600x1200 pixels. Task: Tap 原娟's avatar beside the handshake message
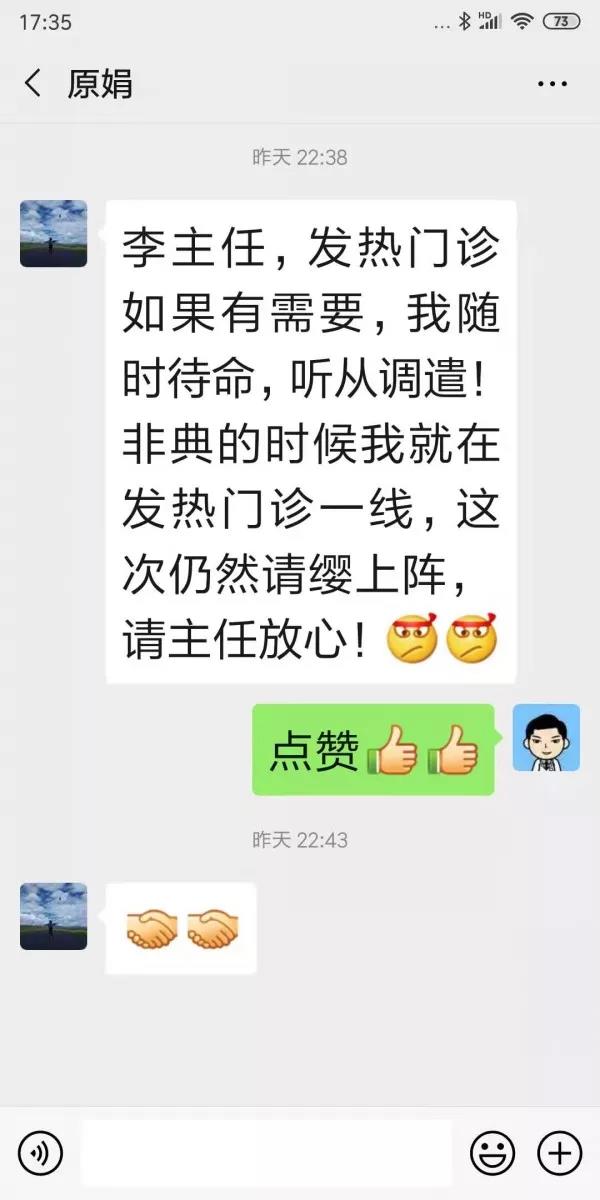(54, 915)
